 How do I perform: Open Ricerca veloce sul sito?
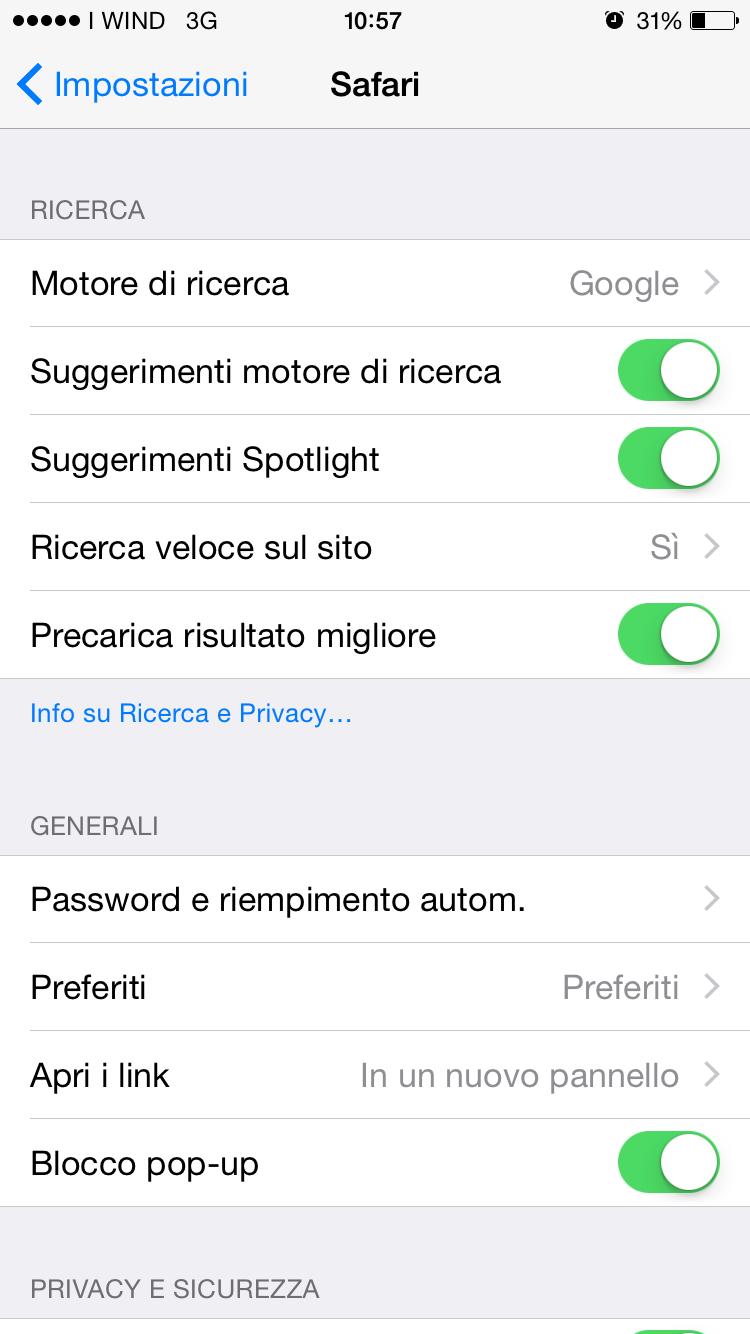click(x=375, y=548)
